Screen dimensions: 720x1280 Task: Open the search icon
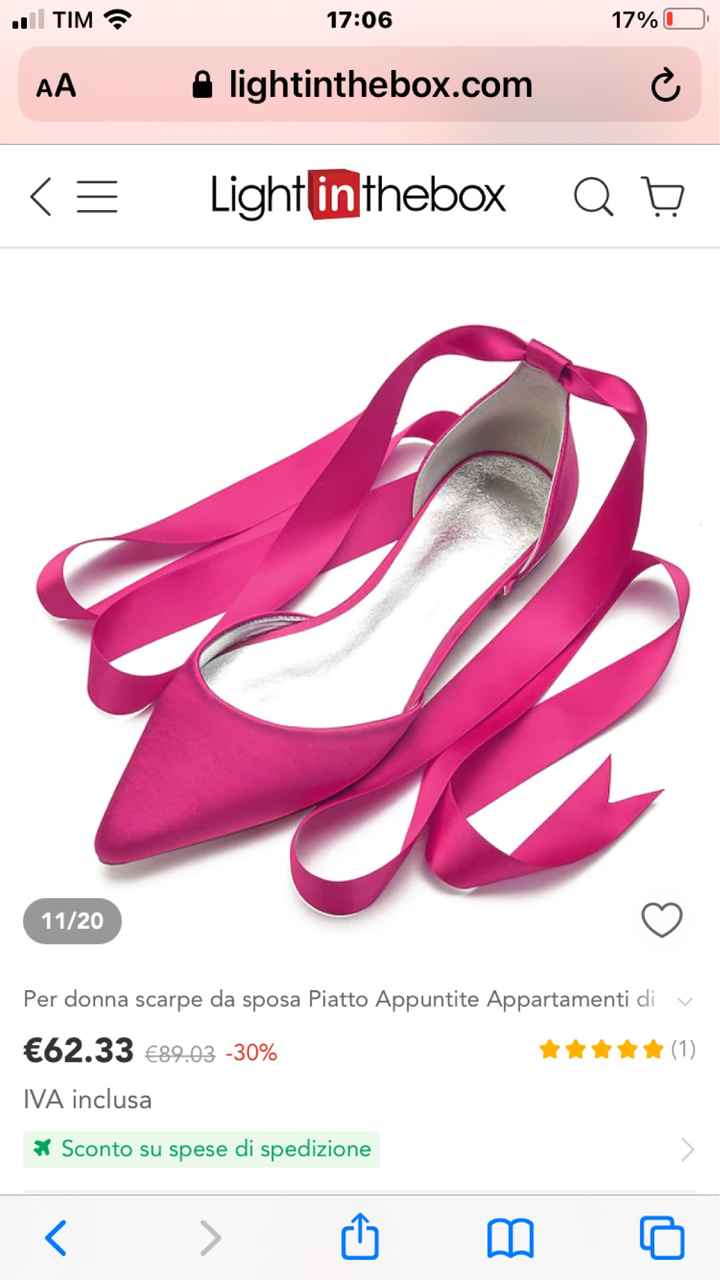pyautogui.click(x=594, y=197)
